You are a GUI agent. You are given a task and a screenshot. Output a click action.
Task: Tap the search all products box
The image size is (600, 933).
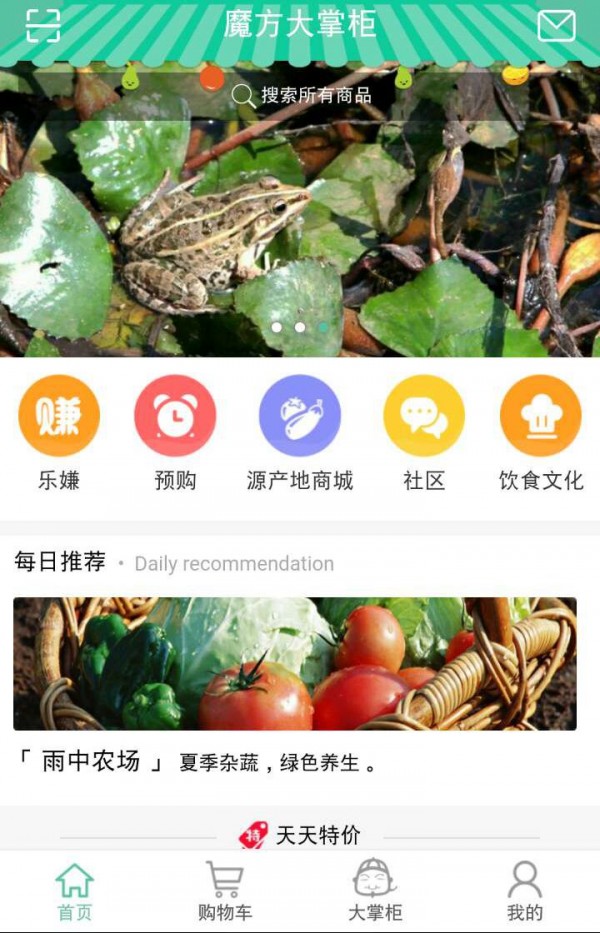tap(300, 95)
